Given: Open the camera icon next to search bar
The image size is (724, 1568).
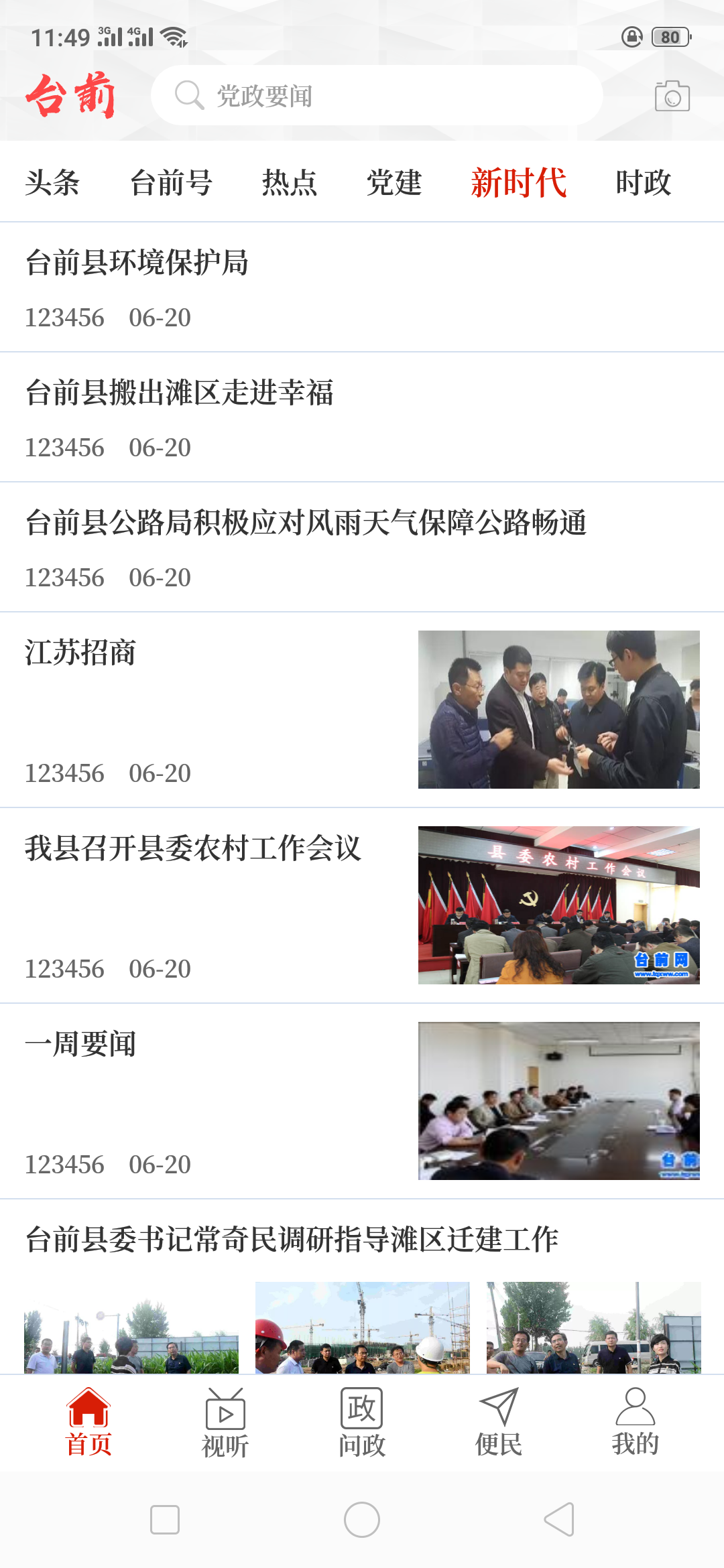Looking at the screenshot, I should point(672,96).
